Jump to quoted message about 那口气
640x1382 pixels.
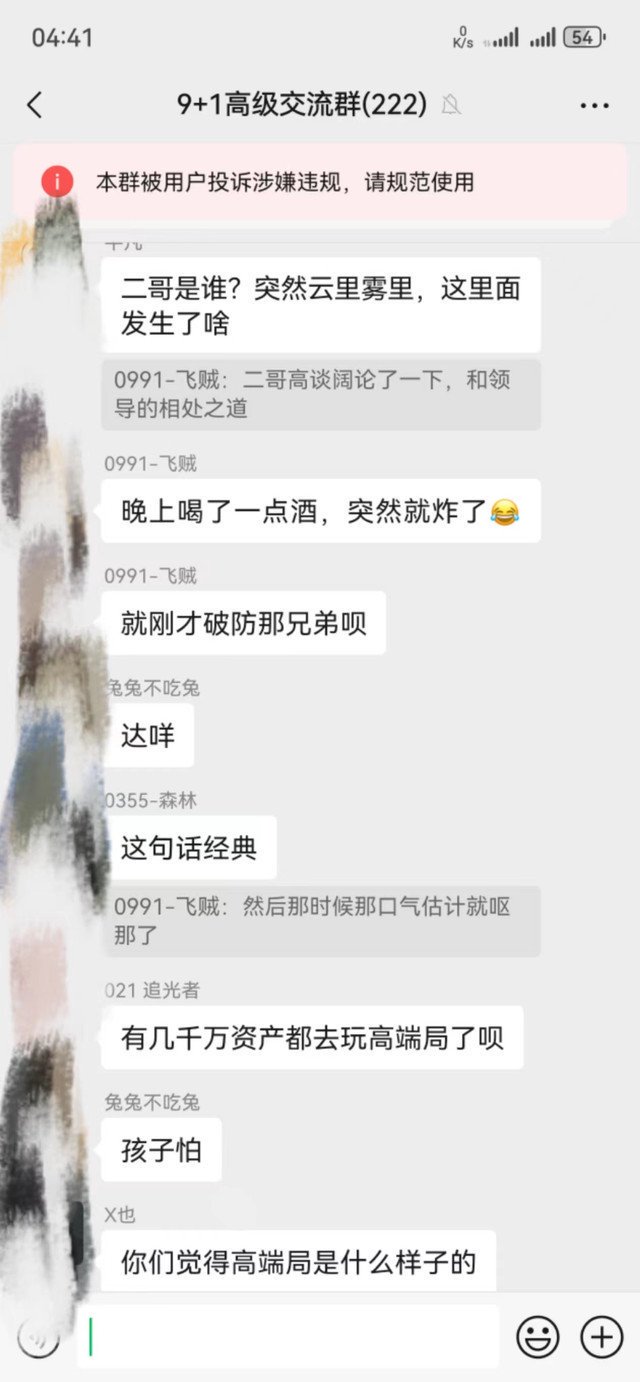(320, 921)
